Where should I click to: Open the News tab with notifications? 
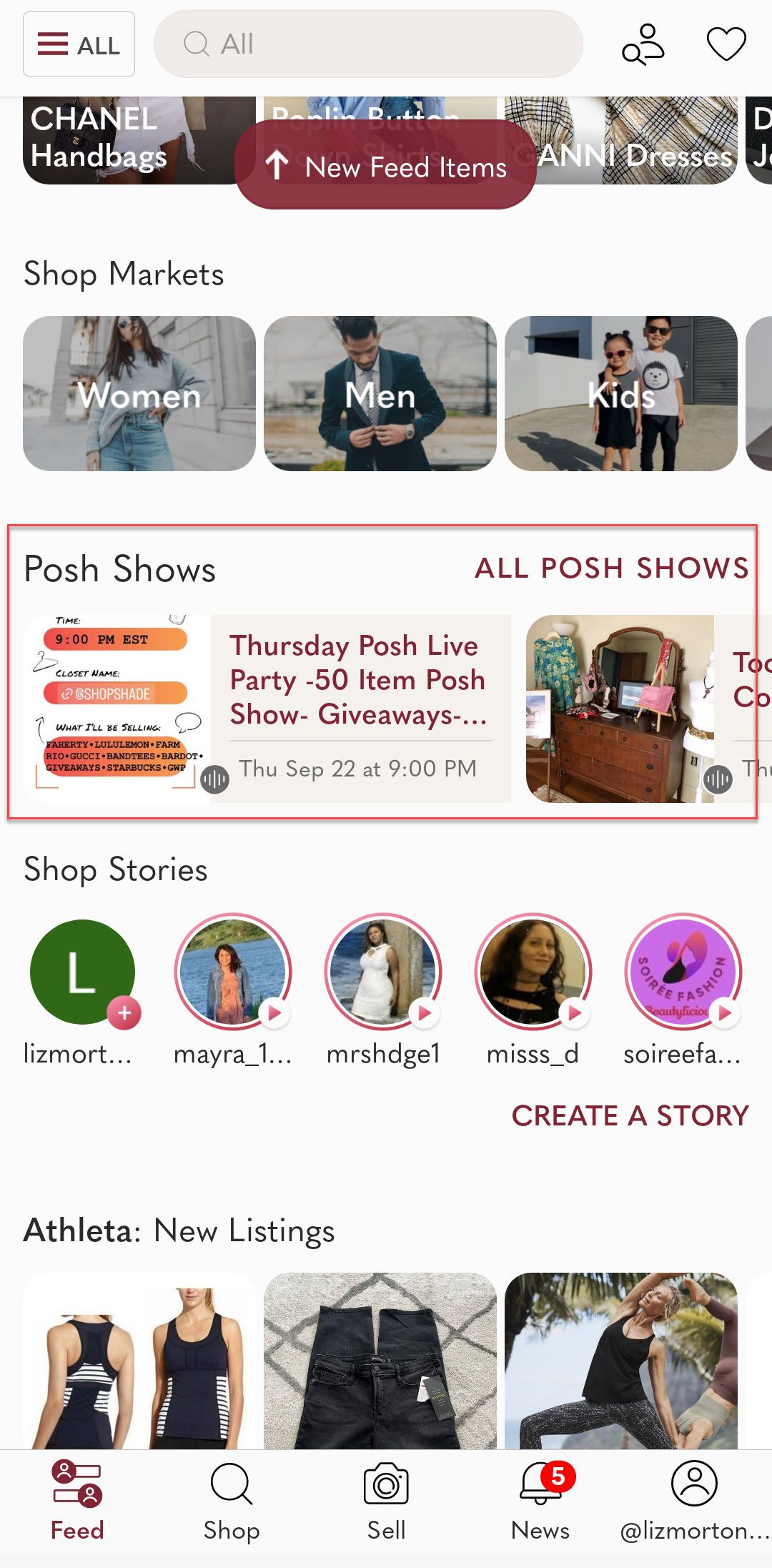540,1500
